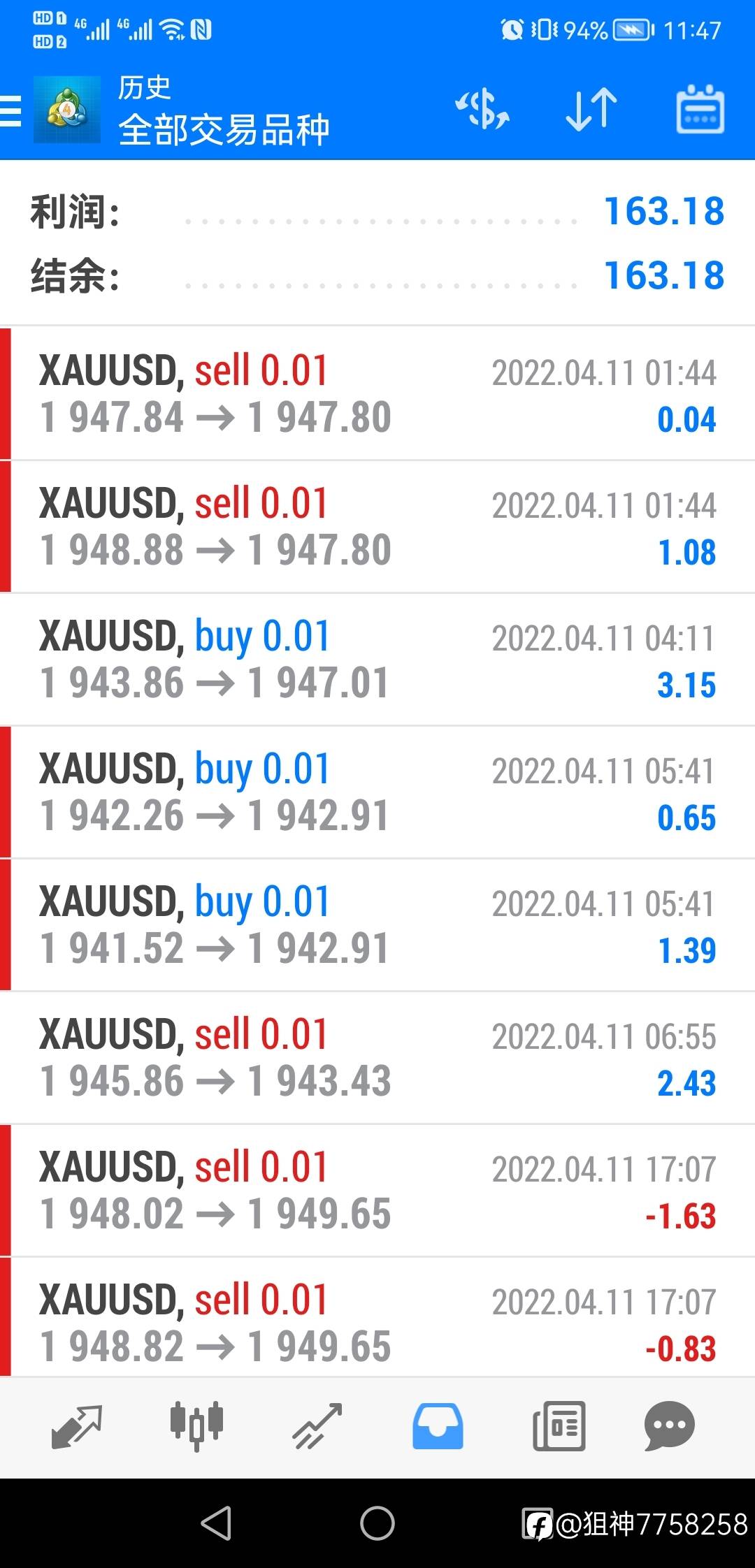Change the history sort order
Image resolution: width=755 pixels, height=1568 pixels.
click(591, 110)
